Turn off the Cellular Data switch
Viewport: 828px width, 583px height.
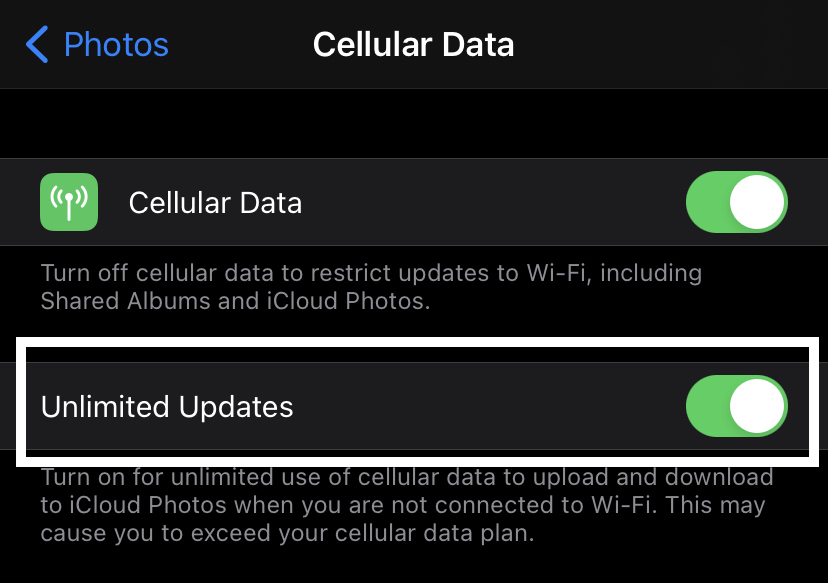pos(736,203)
